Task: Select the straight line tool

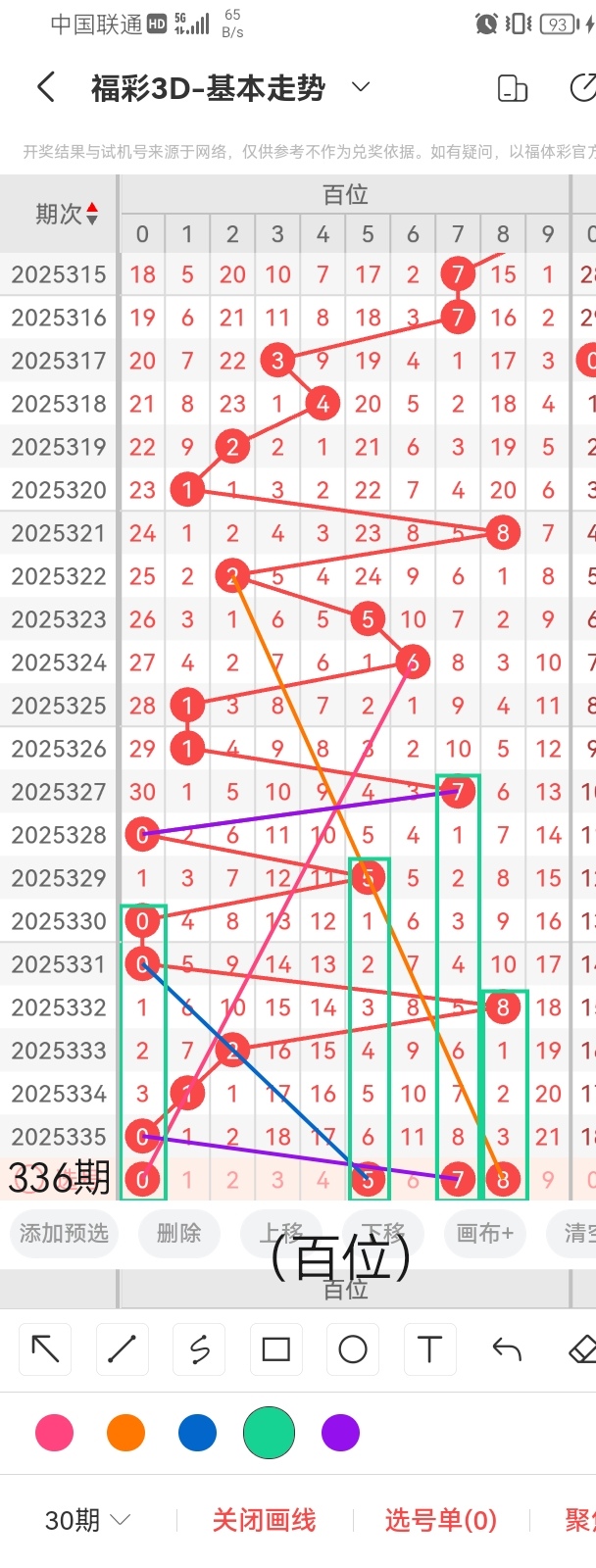Action: point(122,1349)
